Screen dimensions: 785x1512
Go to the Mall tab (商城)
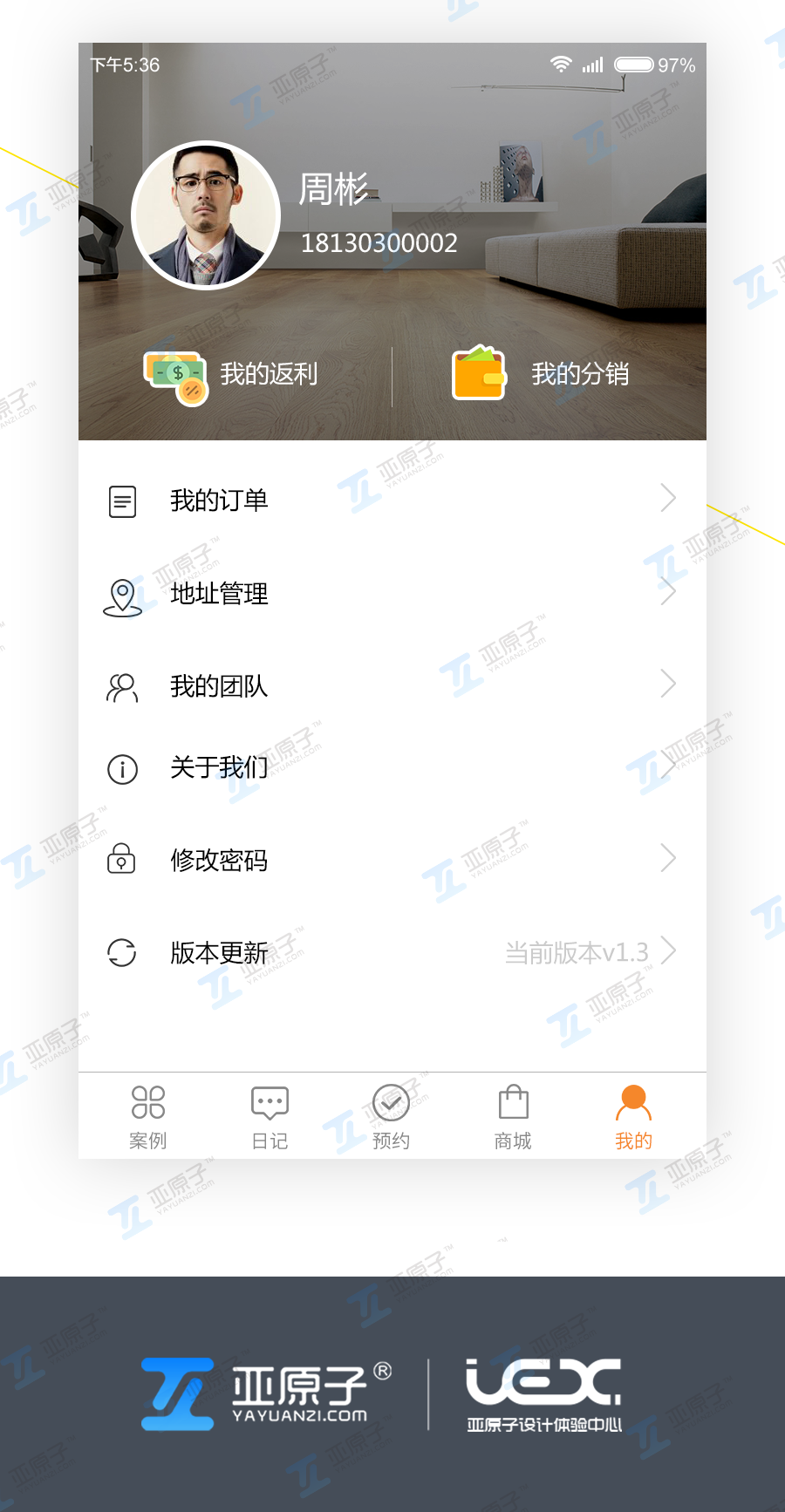pos(513,1118)
